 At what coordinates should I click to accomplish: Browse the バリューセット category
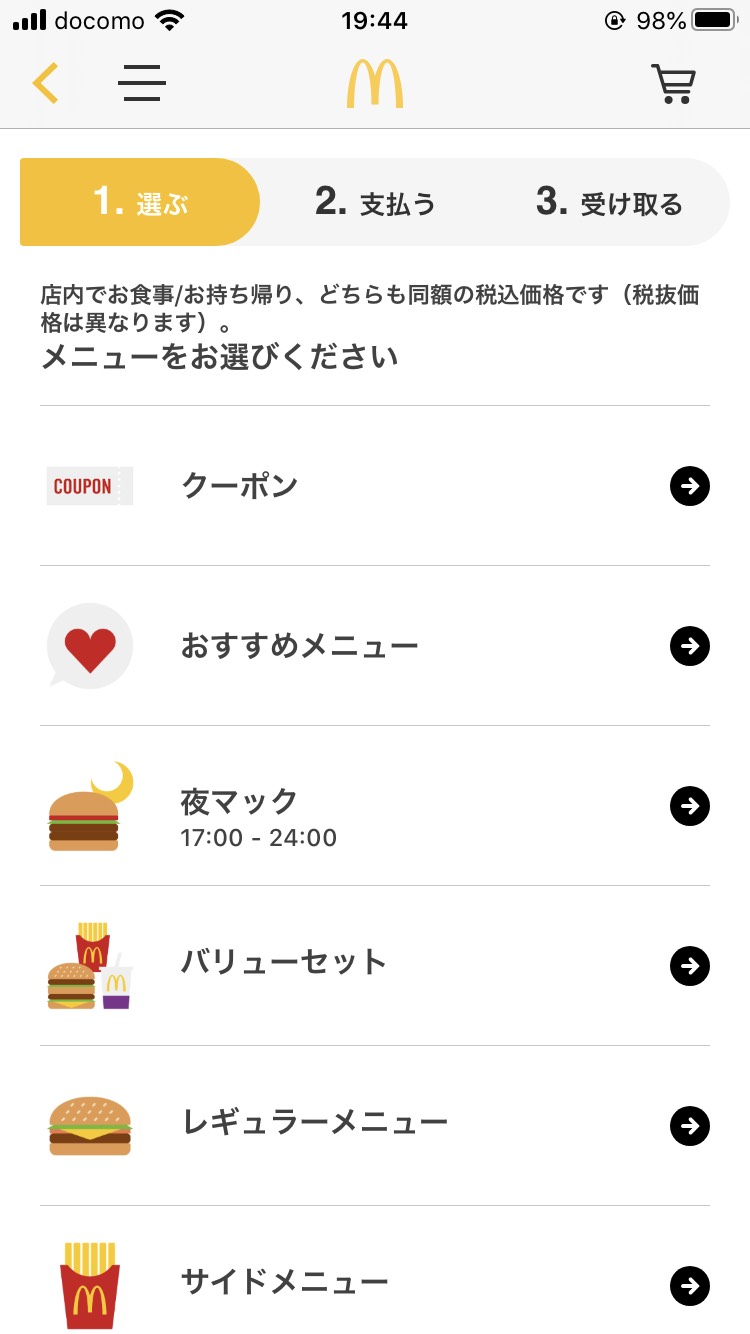375,966
